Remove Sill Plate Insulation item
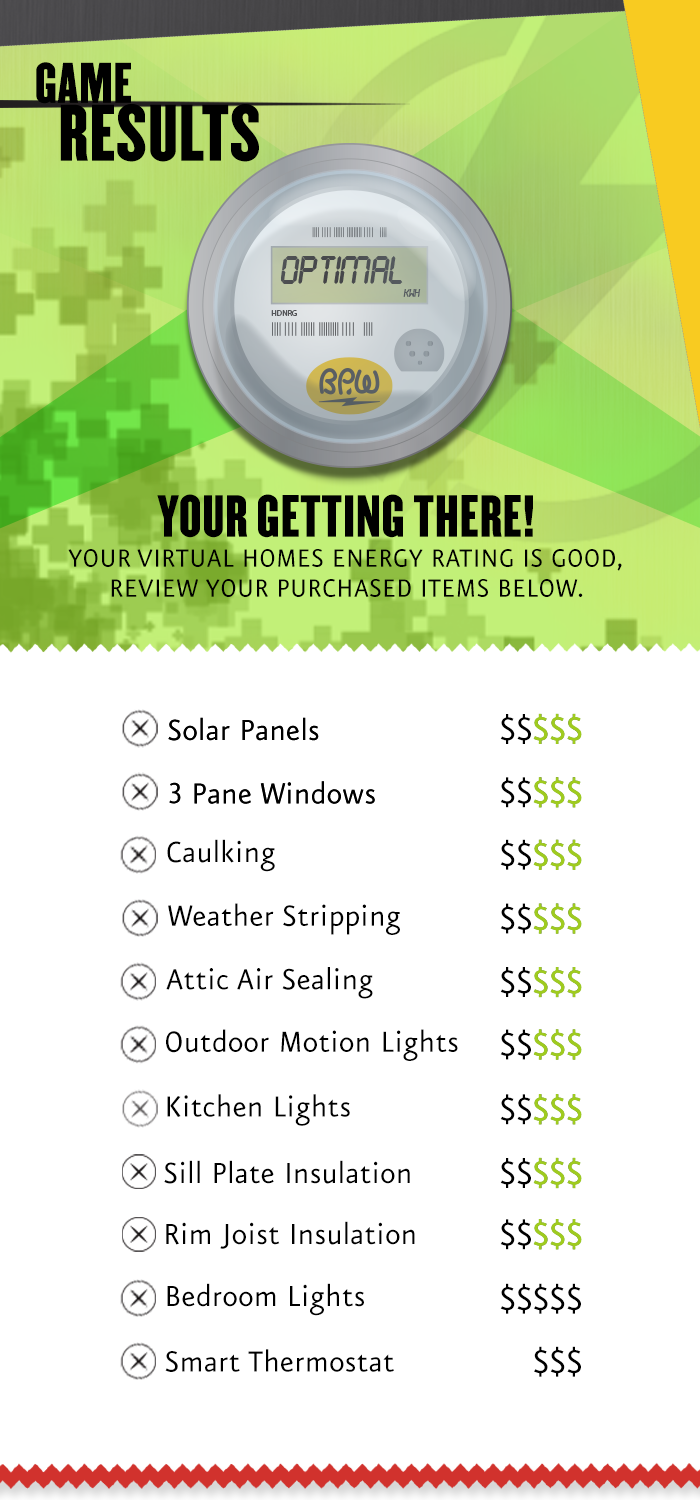The height and width of the screenshot is (1500, 700). [142, 1172]
